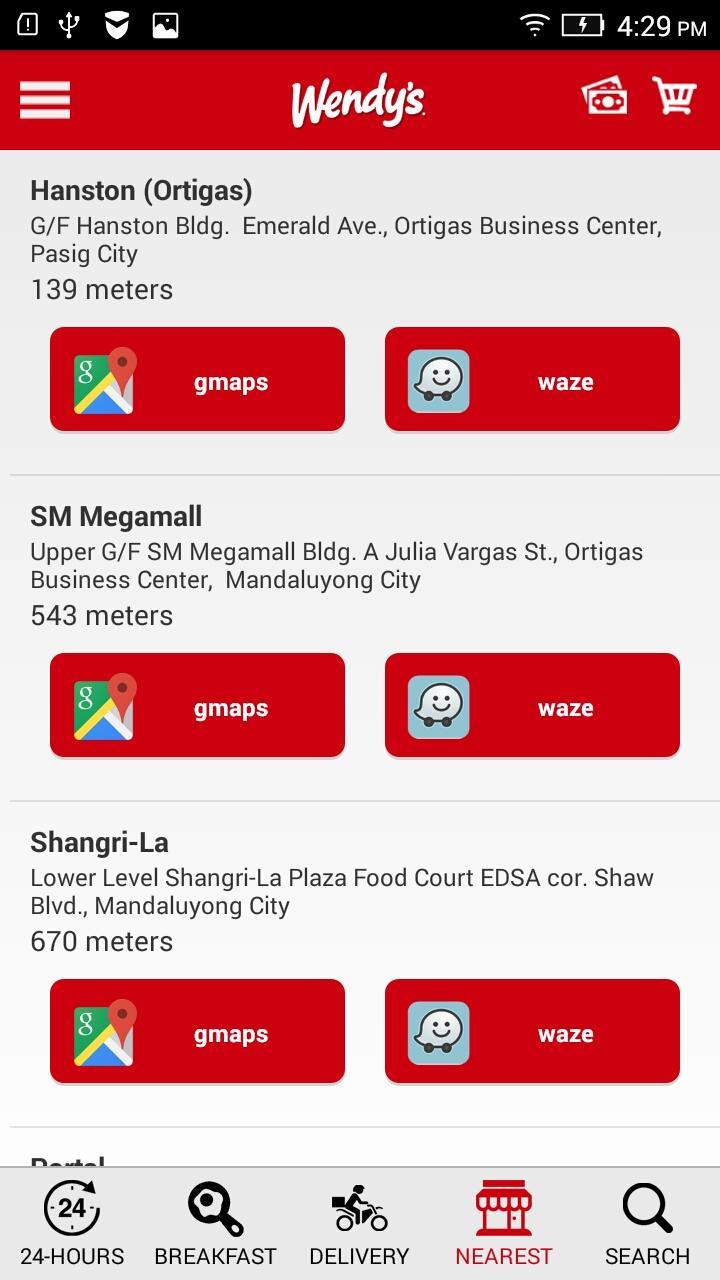
Task: Tap the Wendy's logo in the header
Action: [358, 99]
